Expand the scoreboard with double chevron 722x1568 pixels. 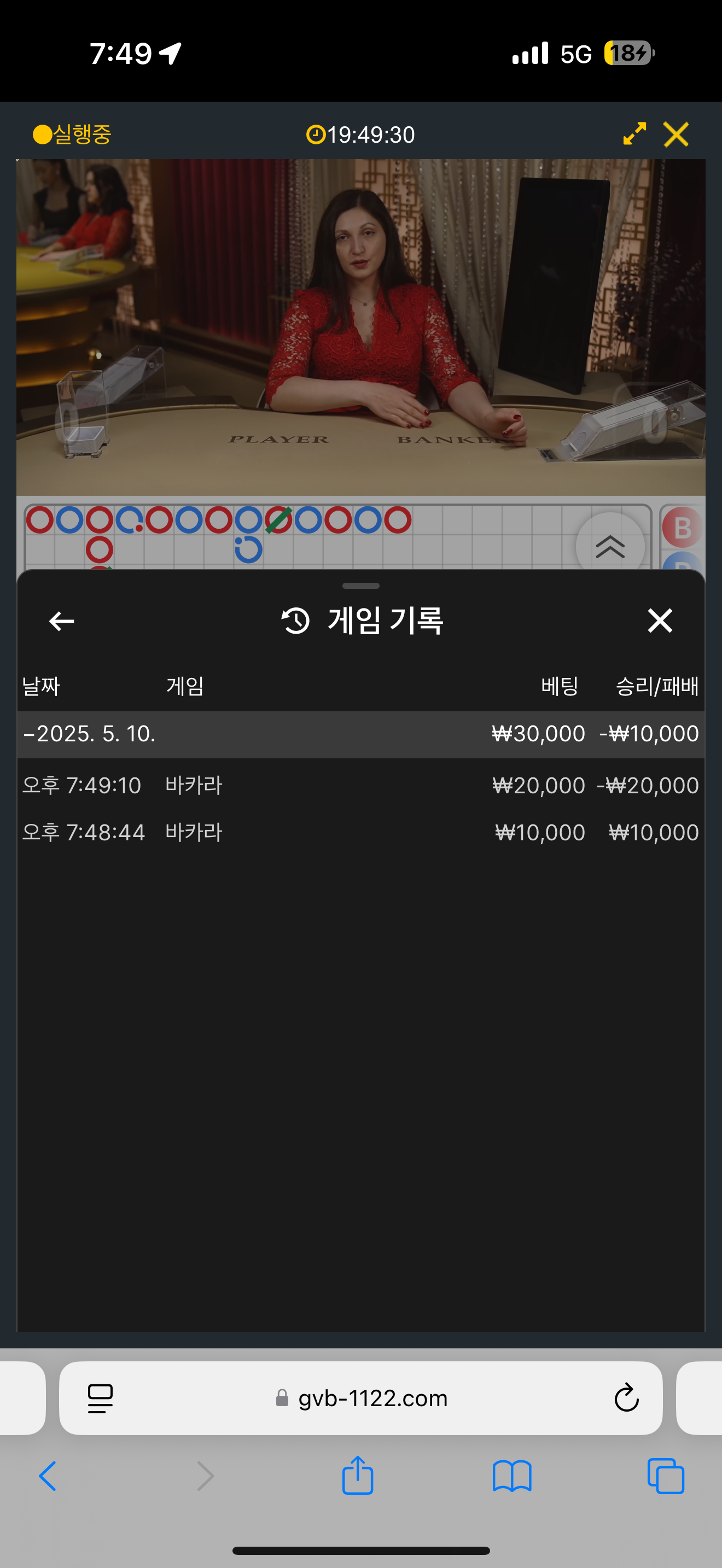coord(610,547)
